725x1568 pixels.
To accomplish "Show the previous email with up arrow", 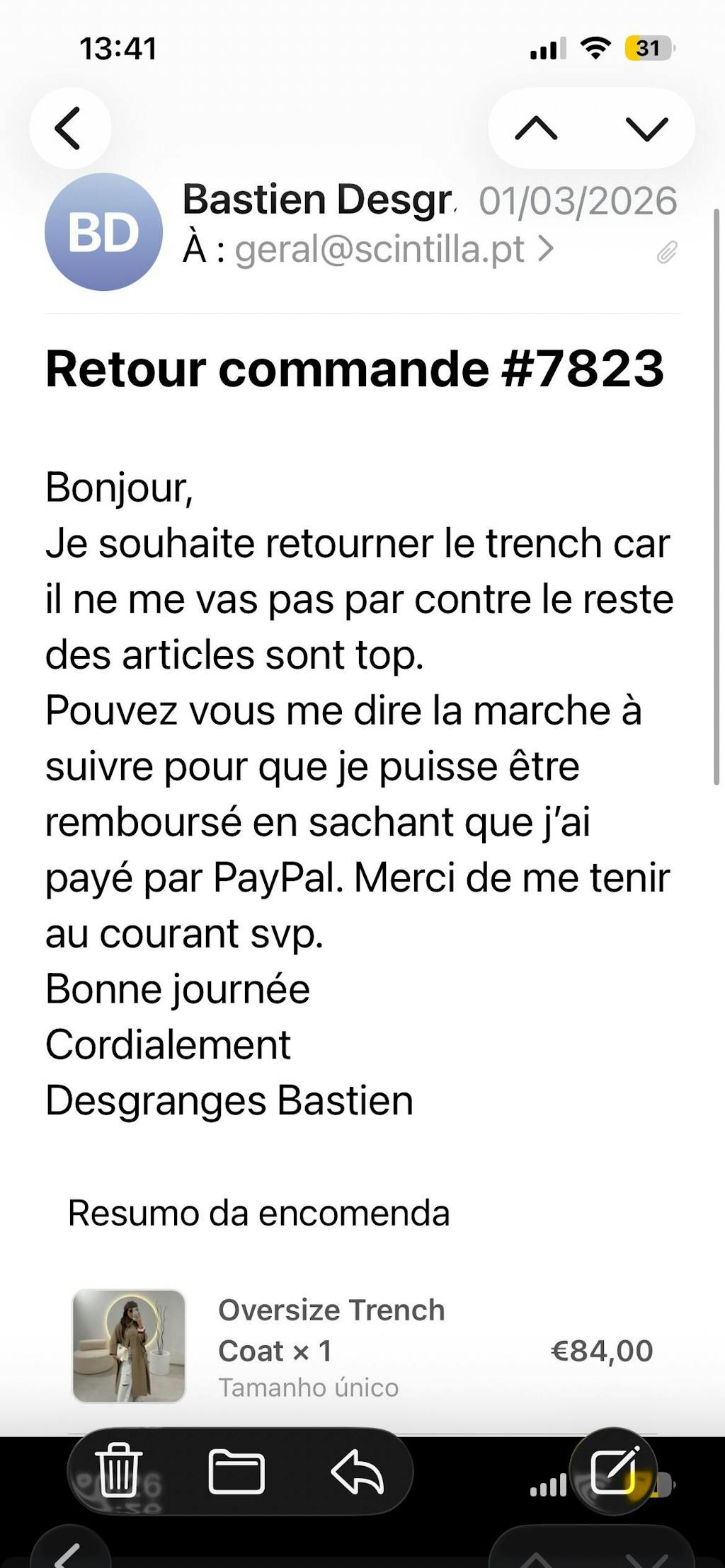I will 536,128.
